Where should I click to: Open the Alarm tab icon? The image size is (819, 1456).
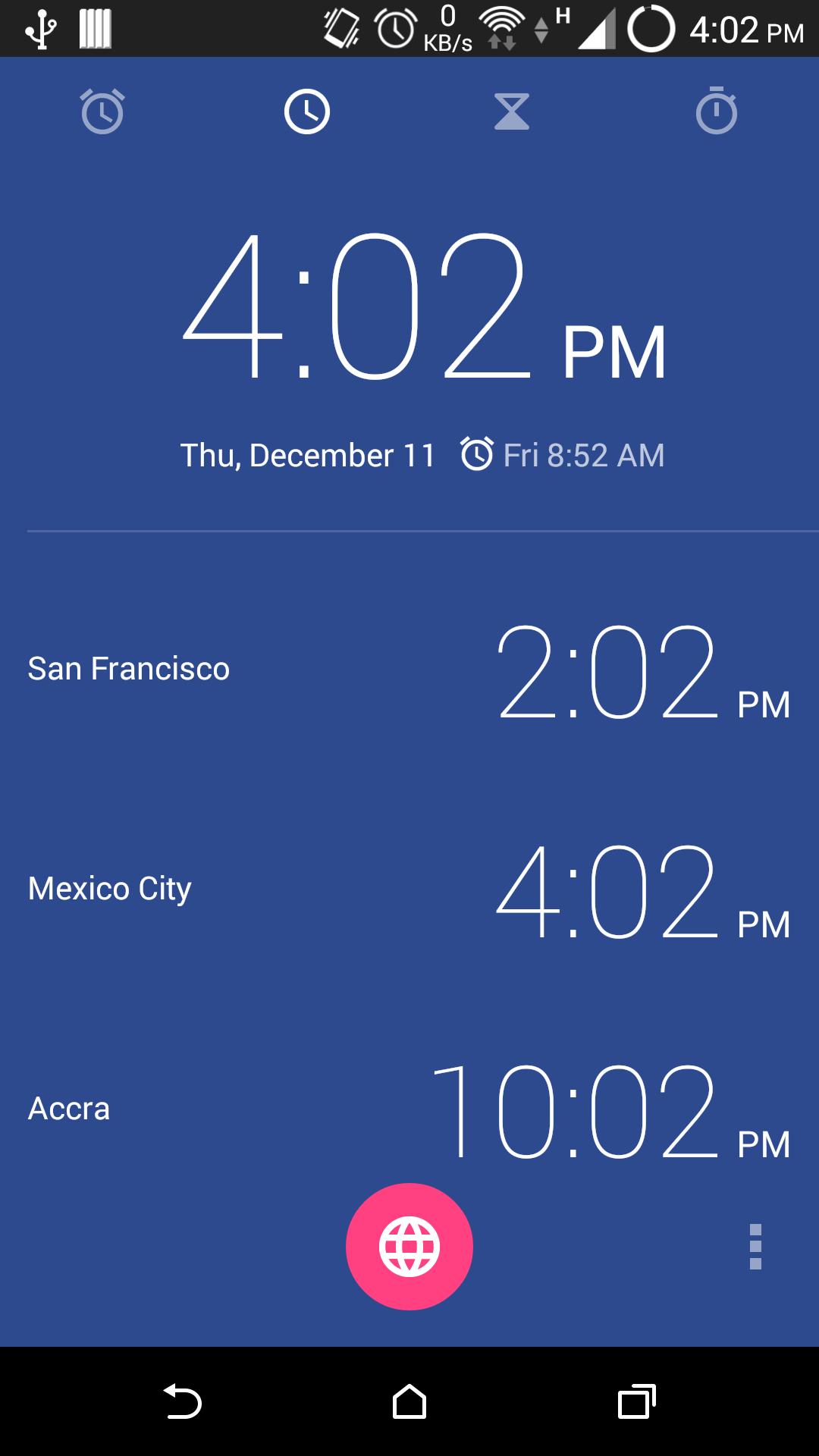click(x=102, y=111)
